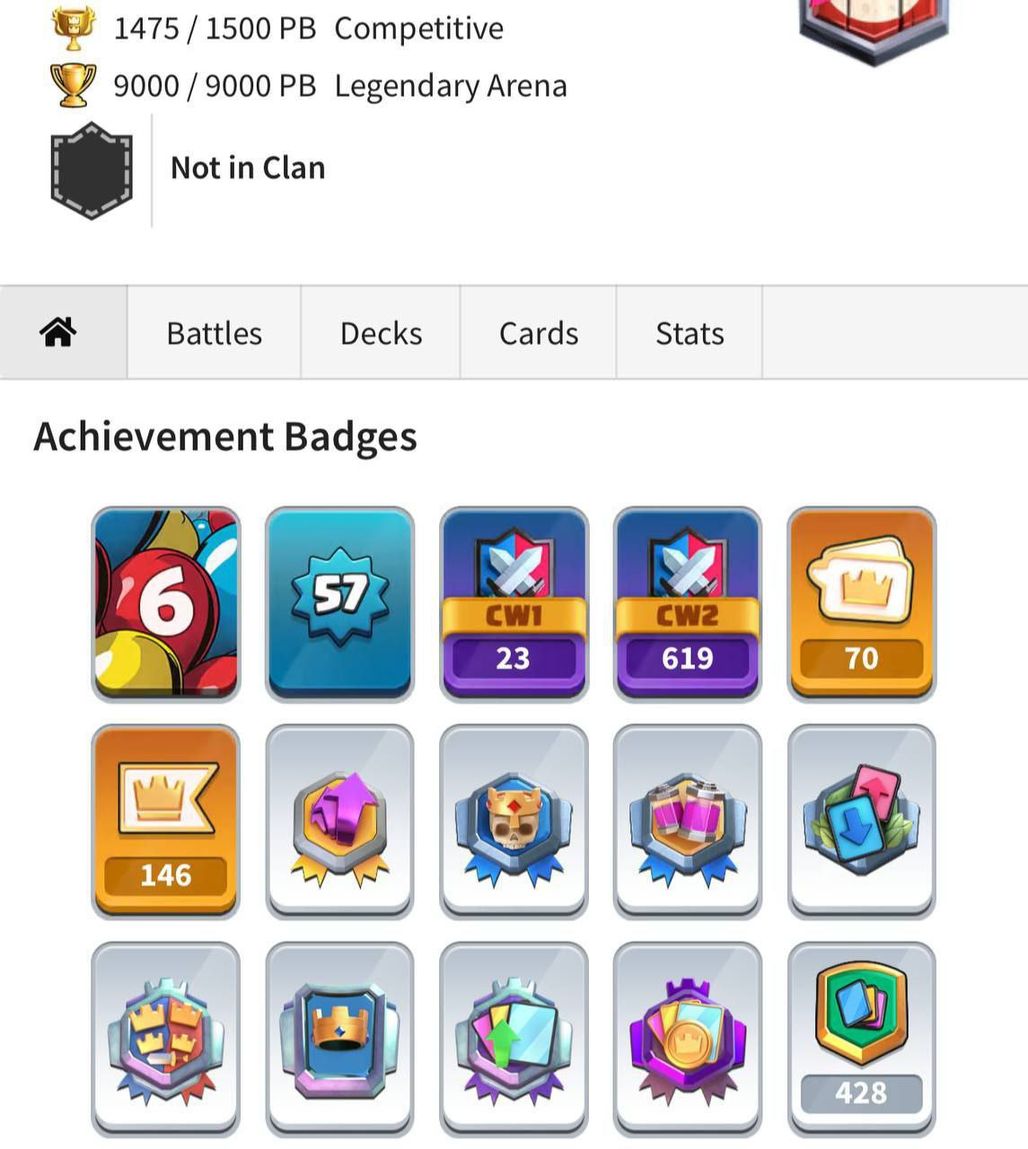Image resolution: width=1028 pixels, height=1149 pixels.
Task: Open the crown flag badge showing 146
Action: [166, 820]
